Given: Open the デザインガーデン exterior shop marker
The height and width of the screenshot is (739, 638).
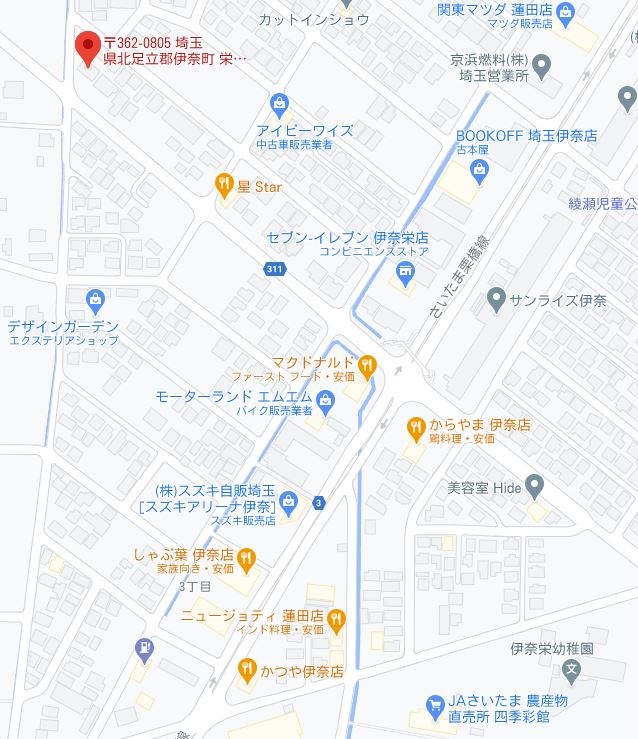Looking at the screenshot, I should click(x=95, y=298).
